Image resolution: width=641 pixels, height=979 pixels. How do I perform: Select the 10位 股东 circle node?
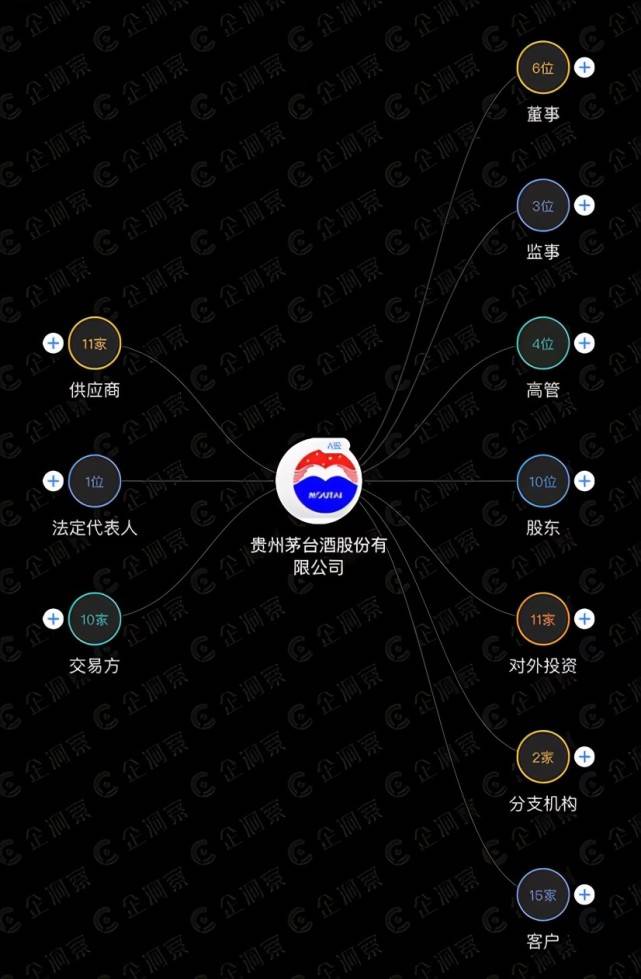pos(542,481)
